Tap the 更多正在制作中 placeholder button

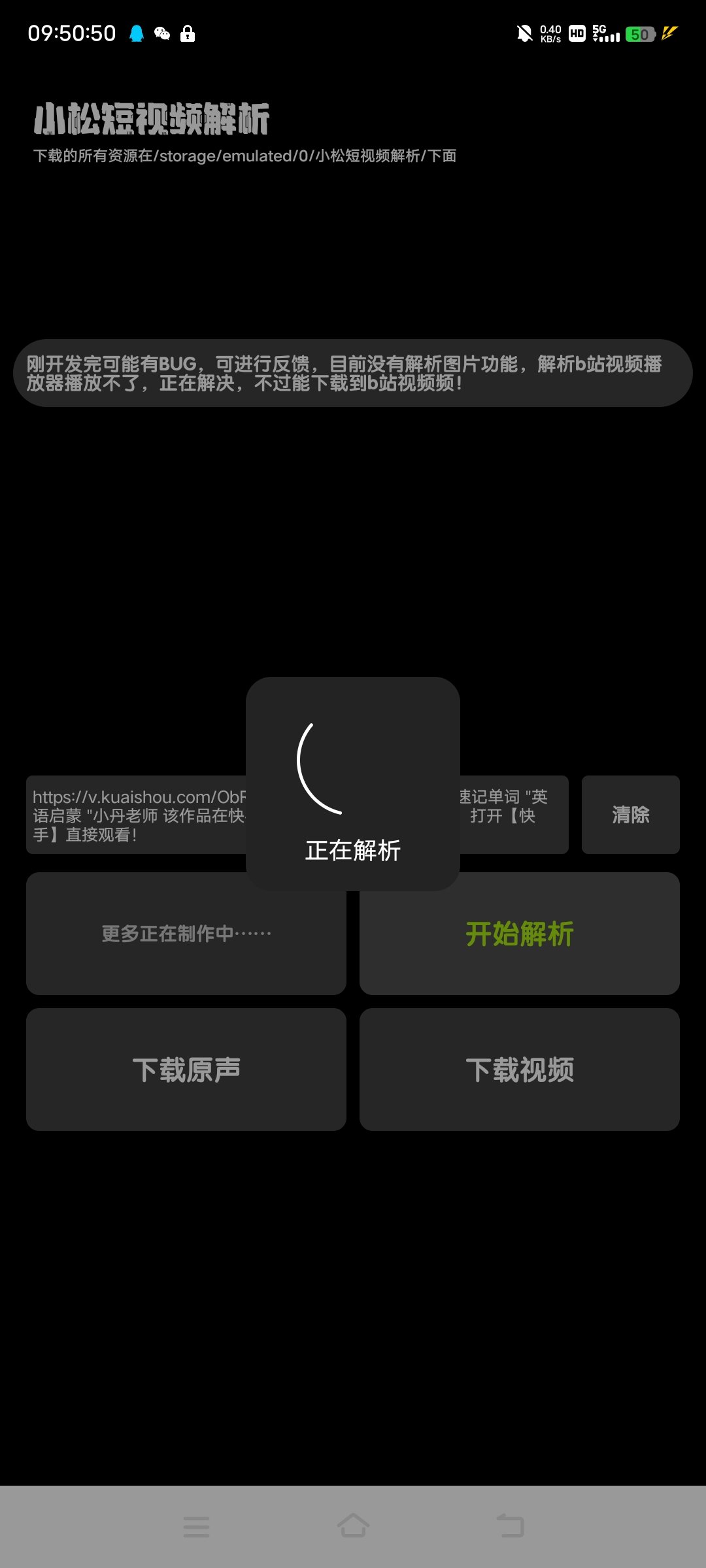(x=186, y=933)
